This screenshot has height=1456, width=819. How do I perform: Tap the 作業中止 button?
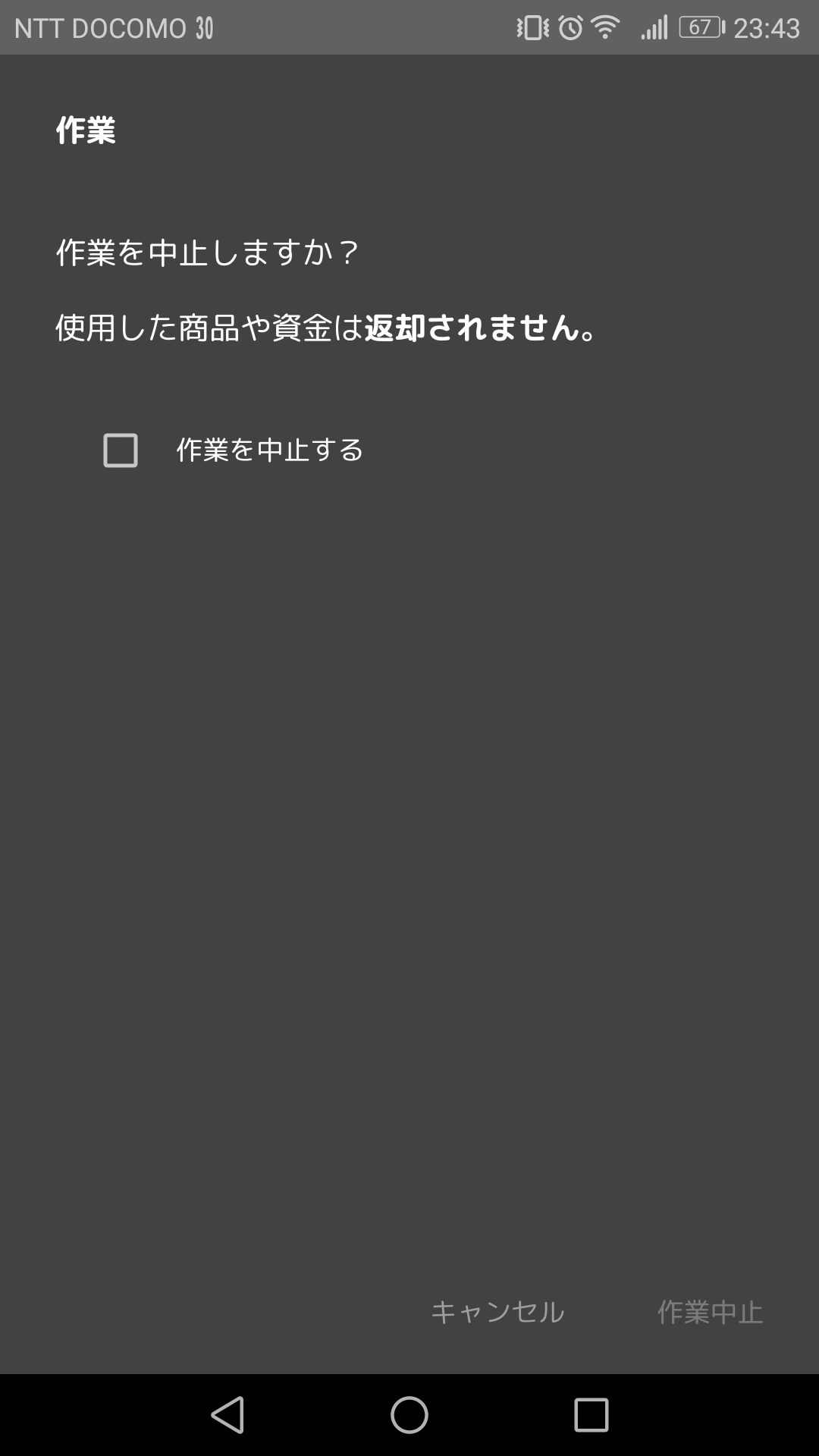click(x=710, y=1312)
